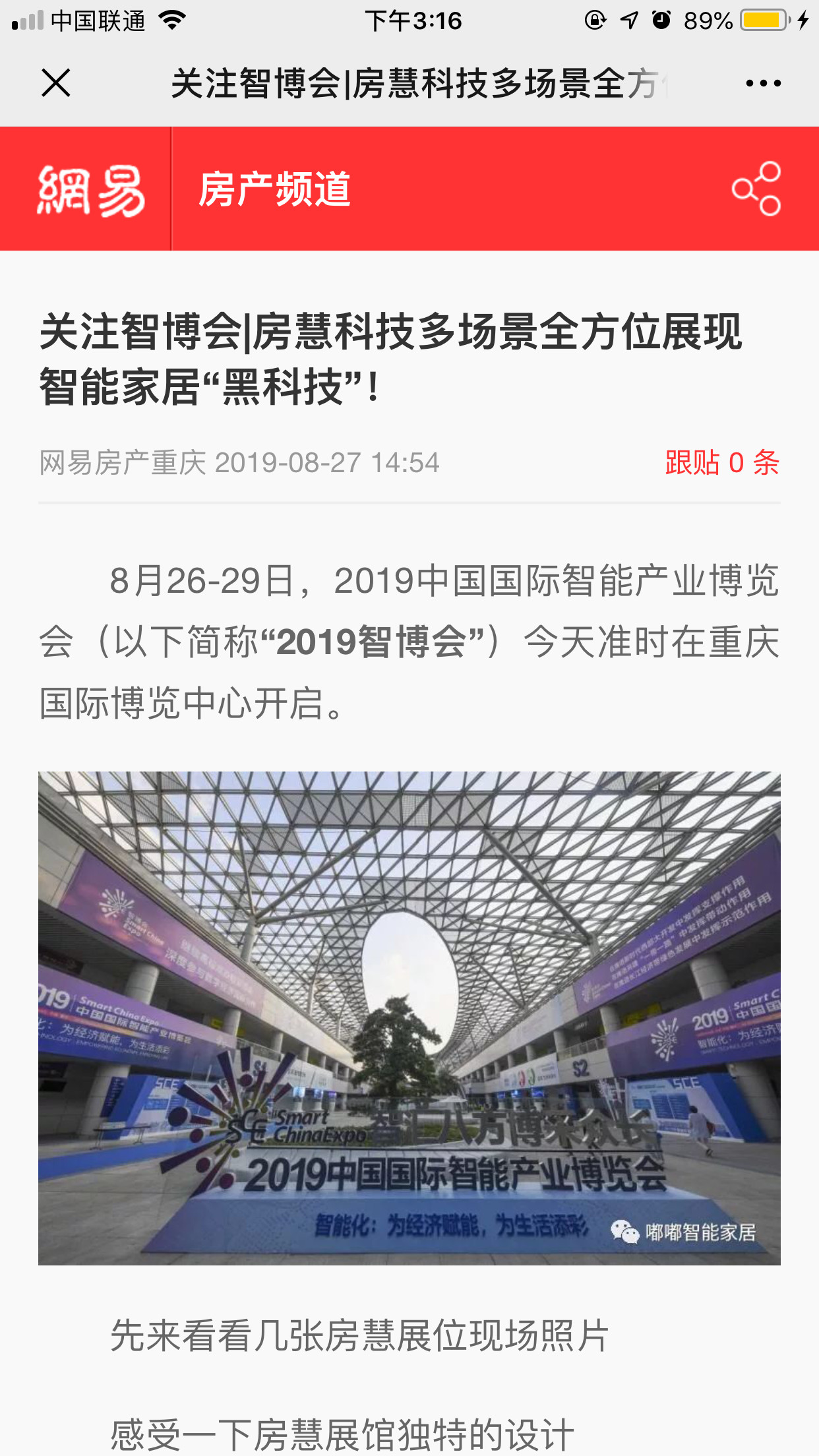
Task: Go to 房产频道 channel page
Action: point(274,190)
